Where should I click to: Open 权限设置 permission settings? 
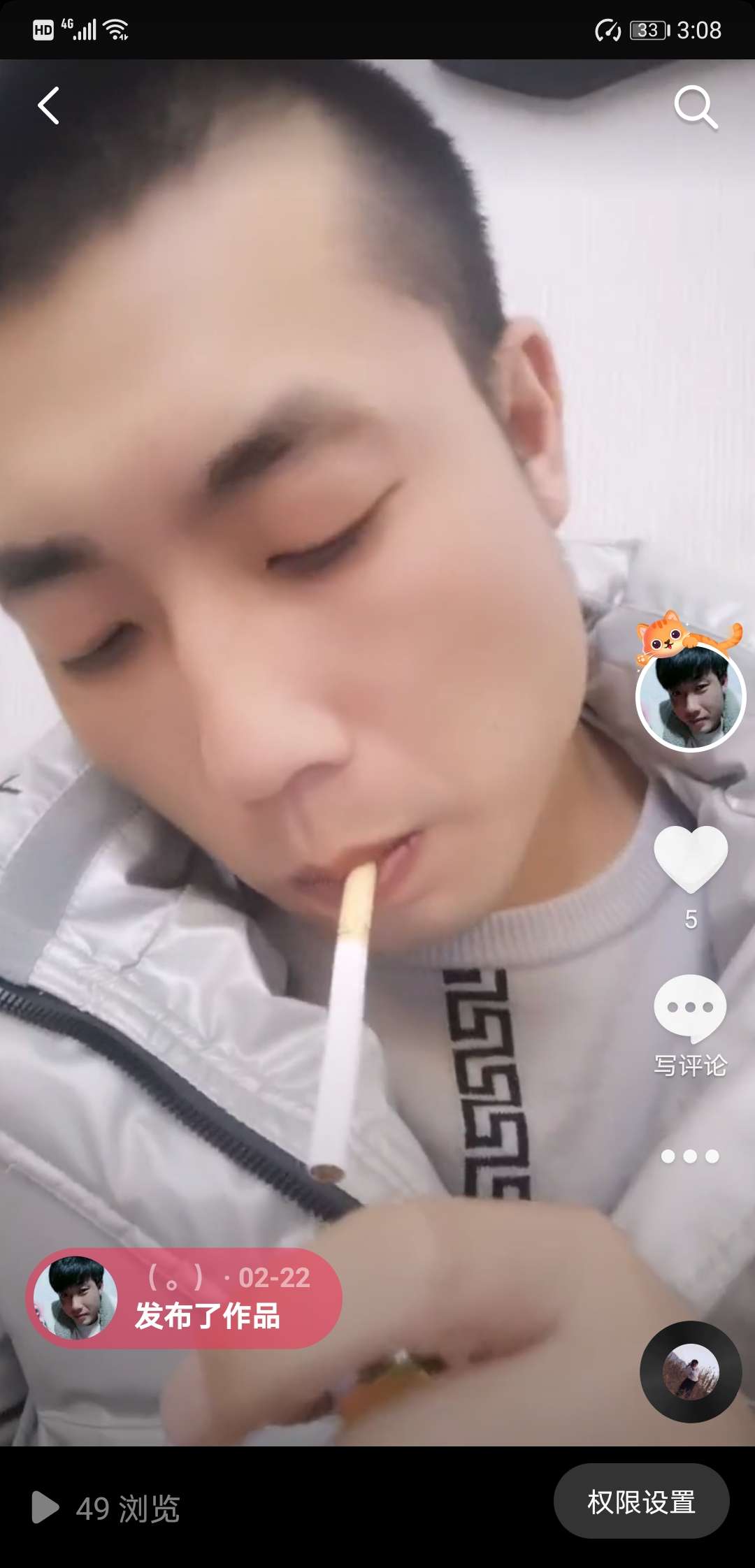click(641, 1502)
